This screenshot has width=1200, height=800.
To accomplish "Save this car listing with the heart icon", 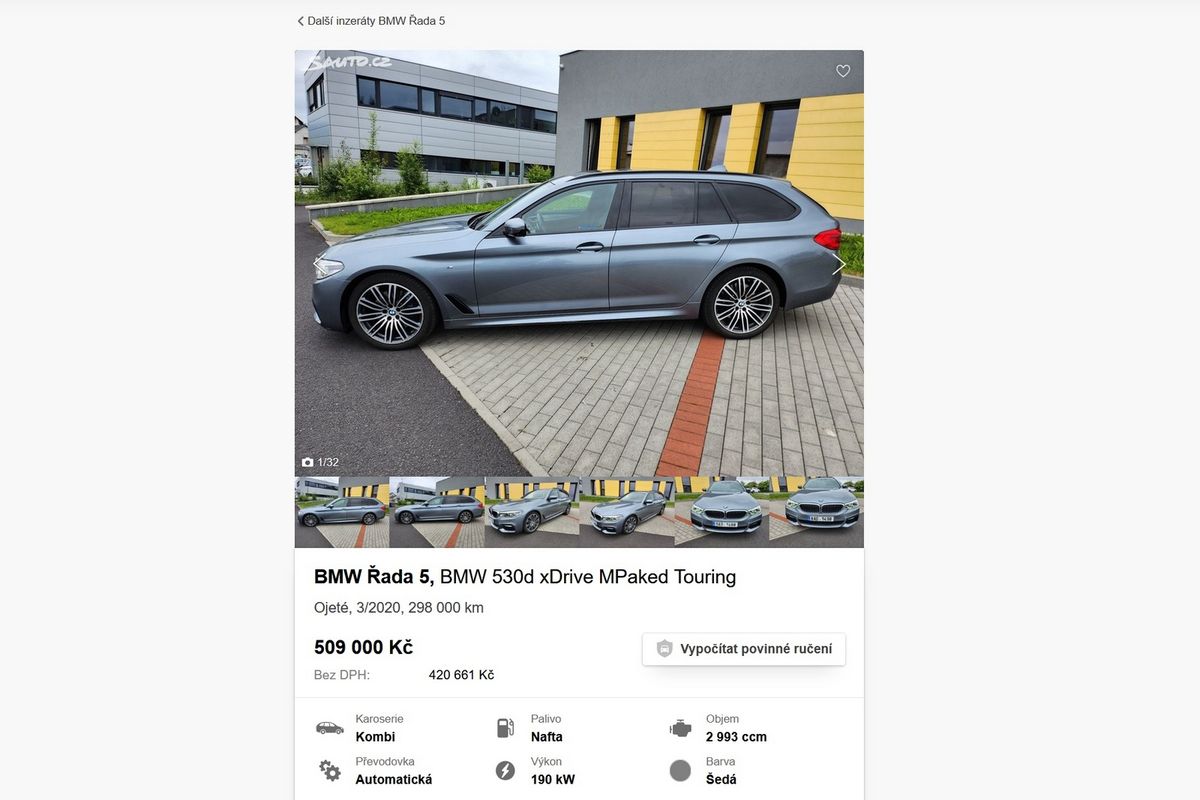I will coord(843,71).
